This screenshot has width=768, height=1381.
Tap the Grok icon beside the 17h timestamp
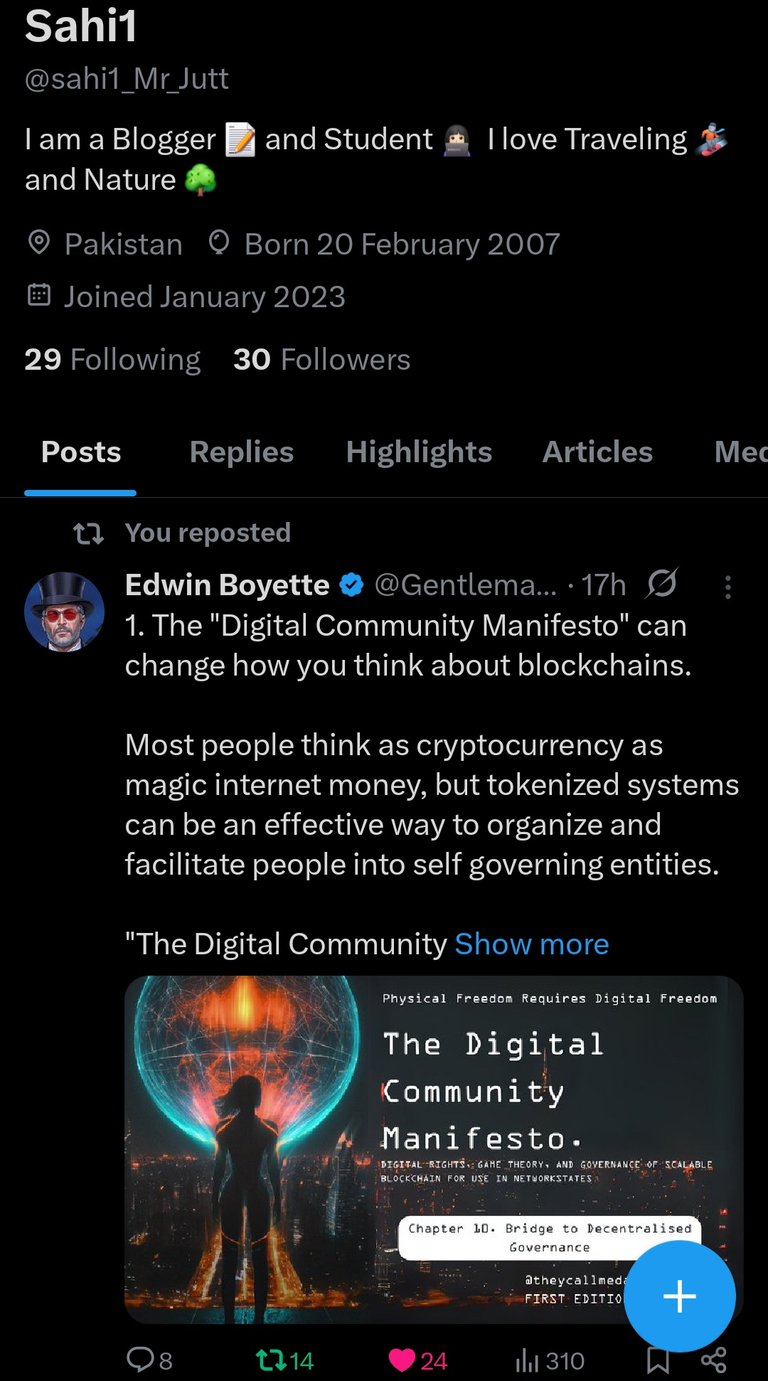point(662,584)
